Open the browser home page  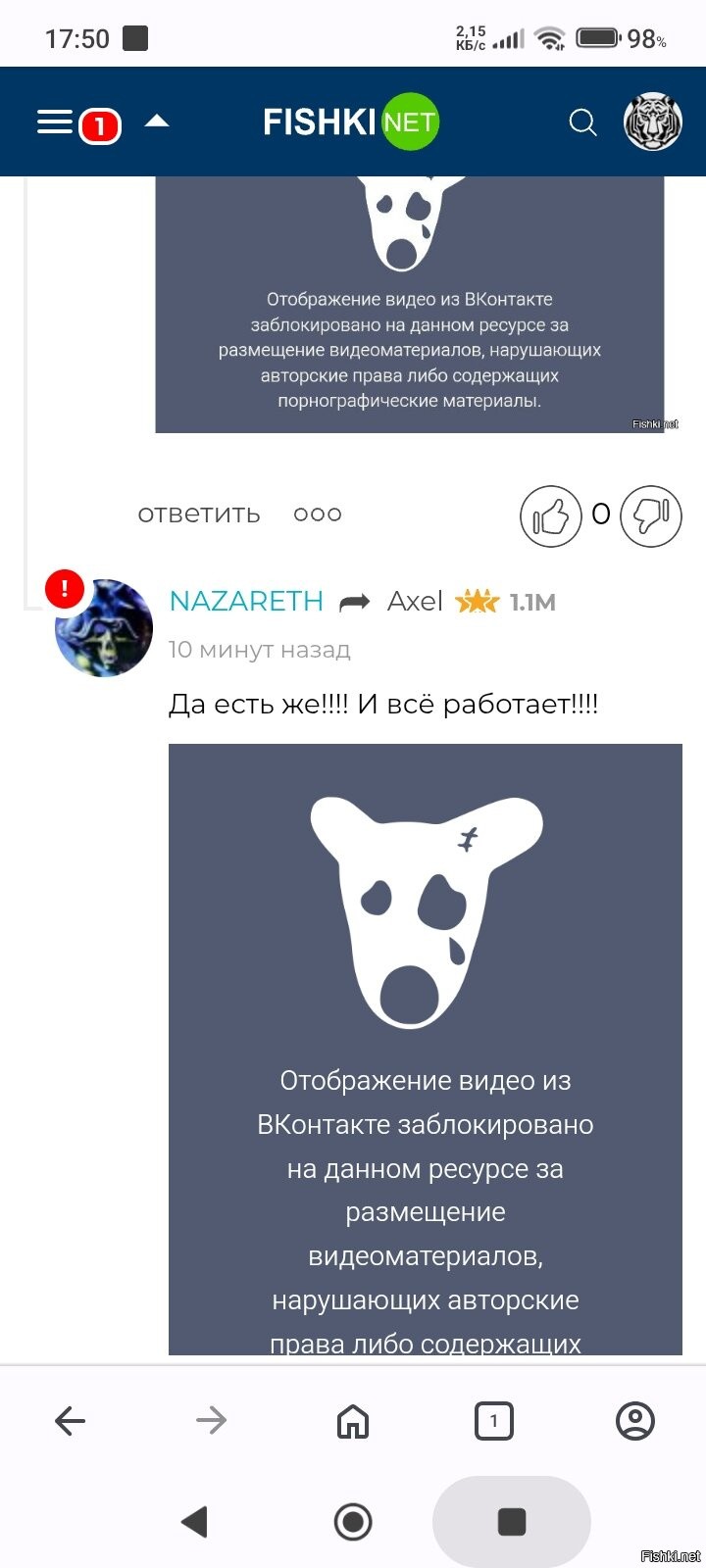(x=353, y=1420)
